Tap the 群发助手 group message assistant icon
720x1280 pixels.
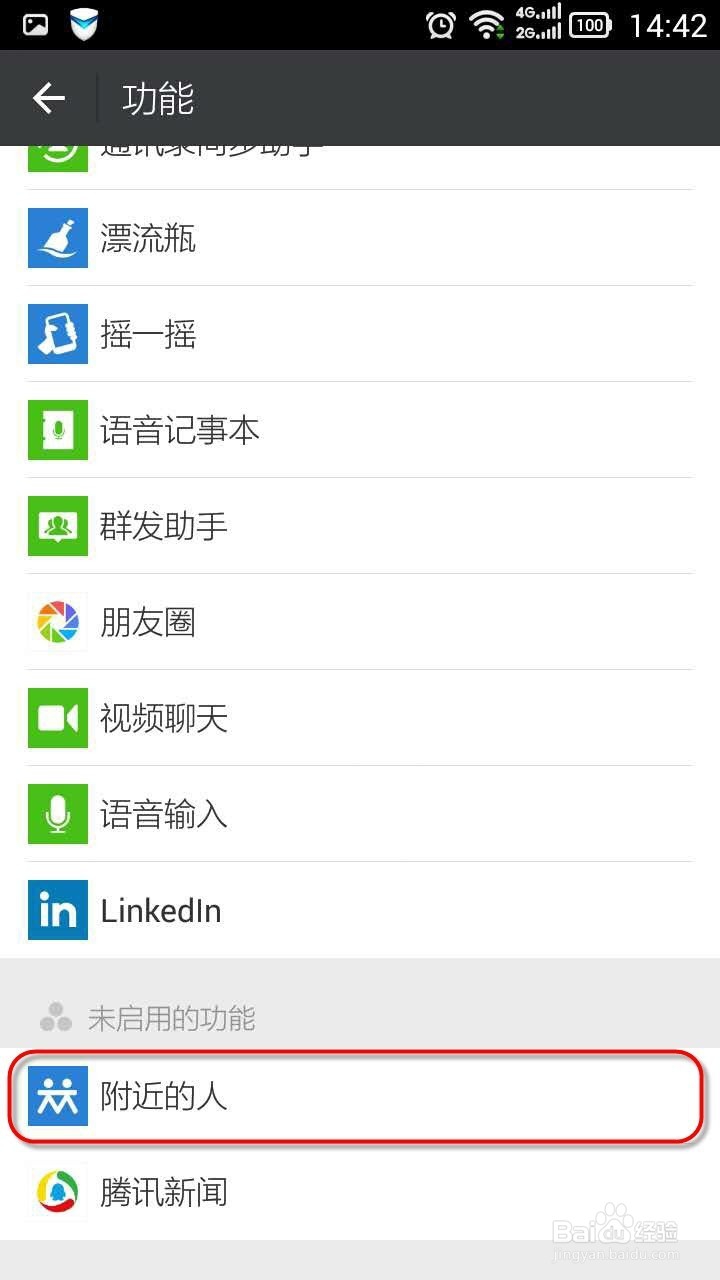click(57, 526)
